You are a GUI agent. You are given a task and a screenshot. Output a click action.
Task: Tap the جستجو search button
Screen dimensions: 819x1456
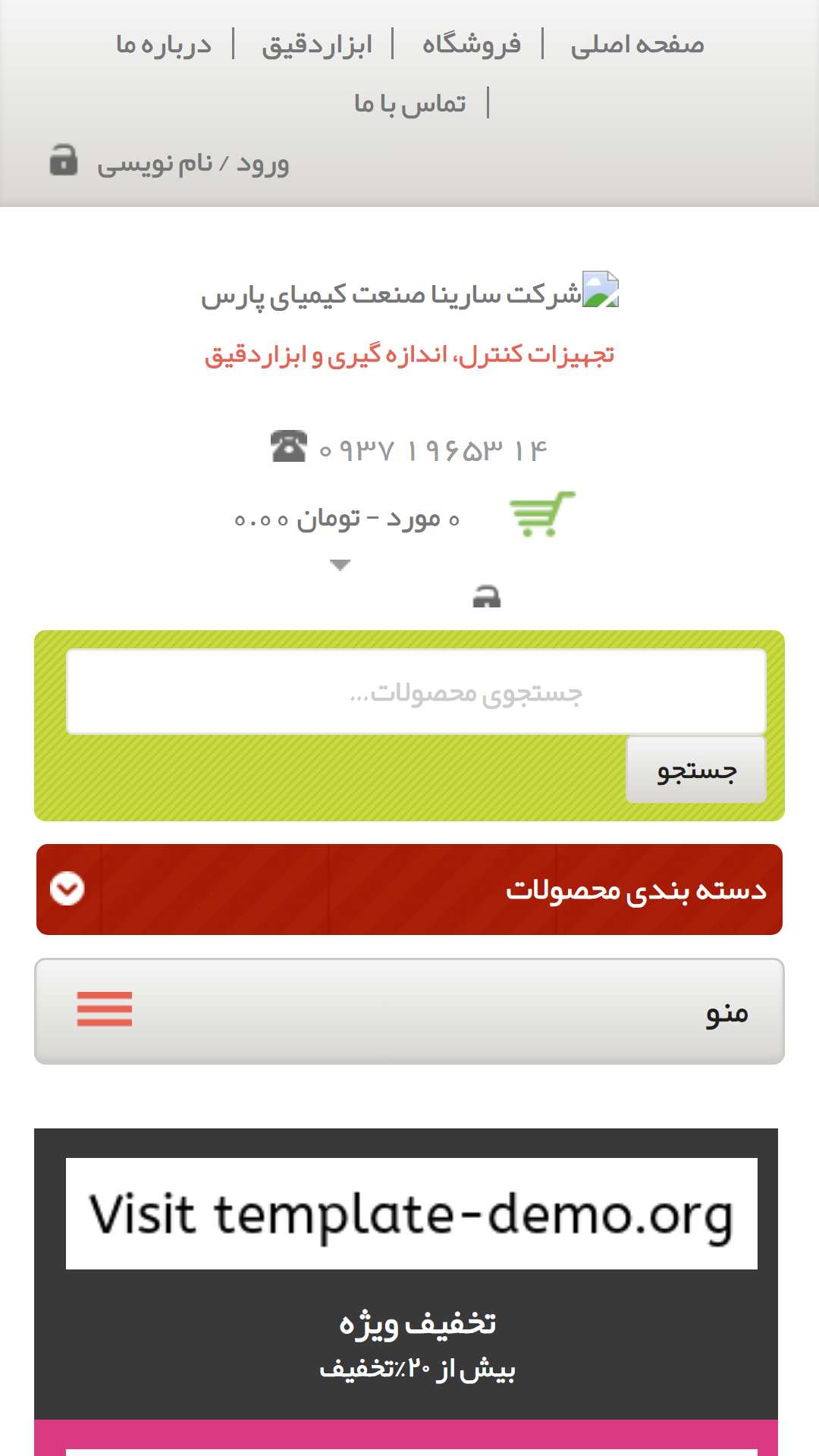(696, 770)
